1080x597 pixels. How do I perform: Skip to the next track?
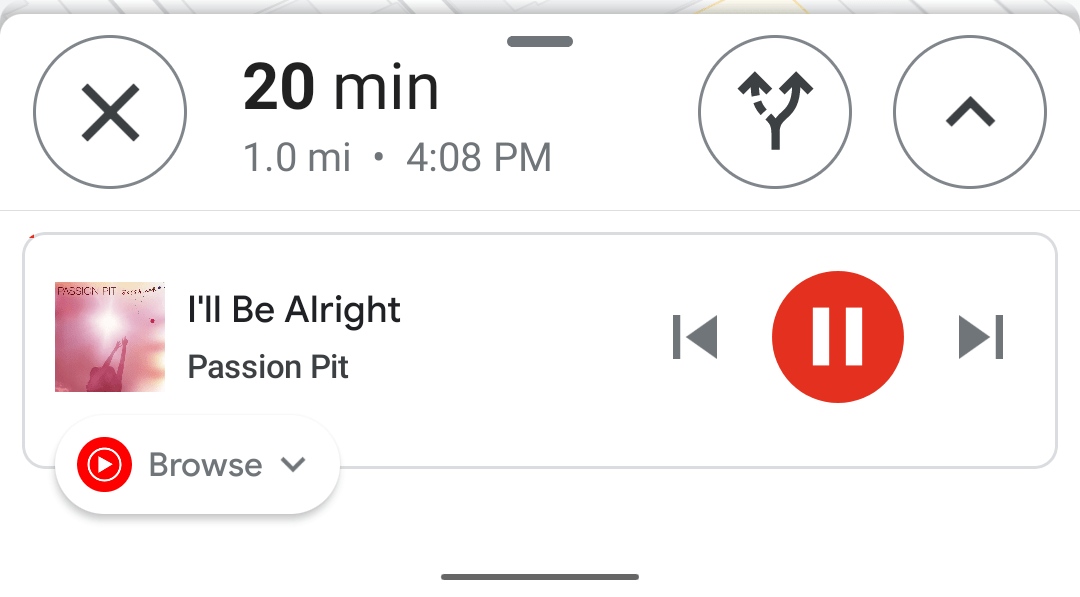pos(980,337)
